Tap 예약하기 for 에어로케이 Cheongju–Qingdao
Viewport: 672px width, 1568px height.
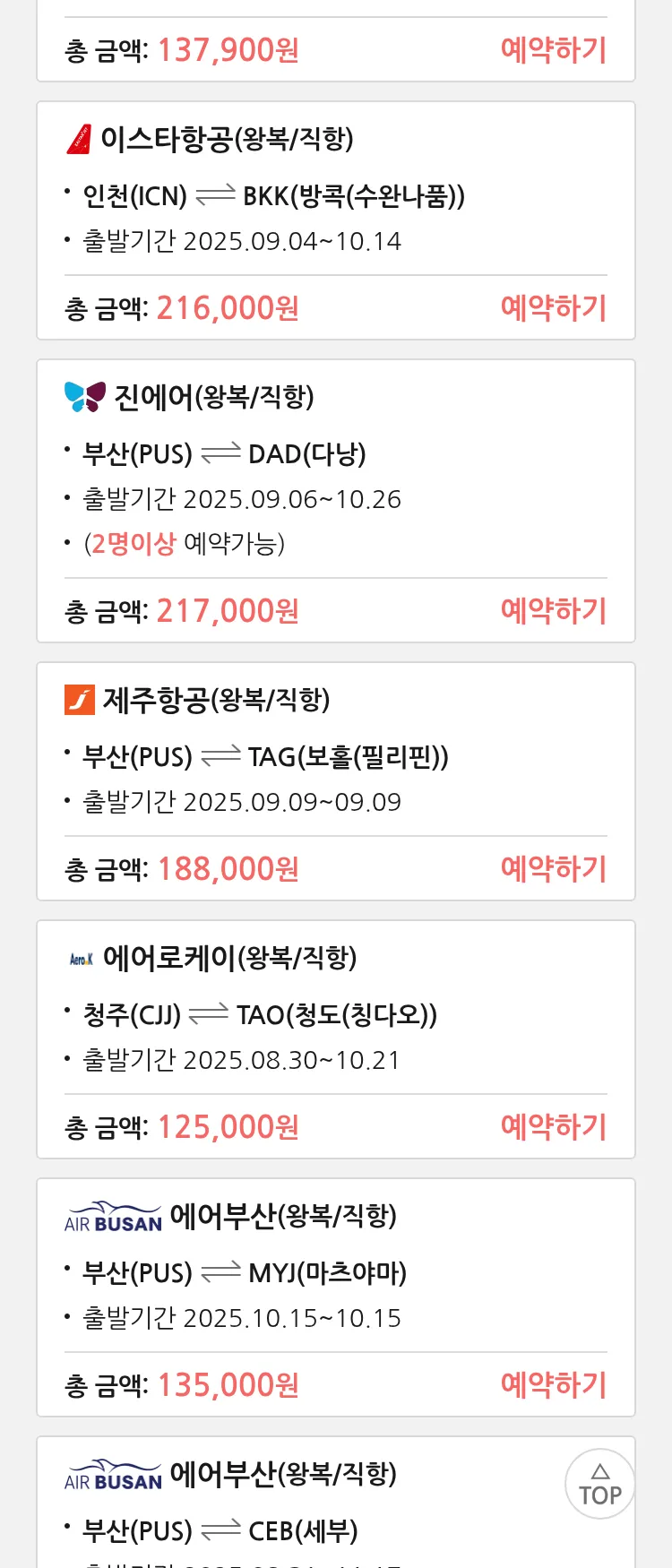tap(553, 1127)
